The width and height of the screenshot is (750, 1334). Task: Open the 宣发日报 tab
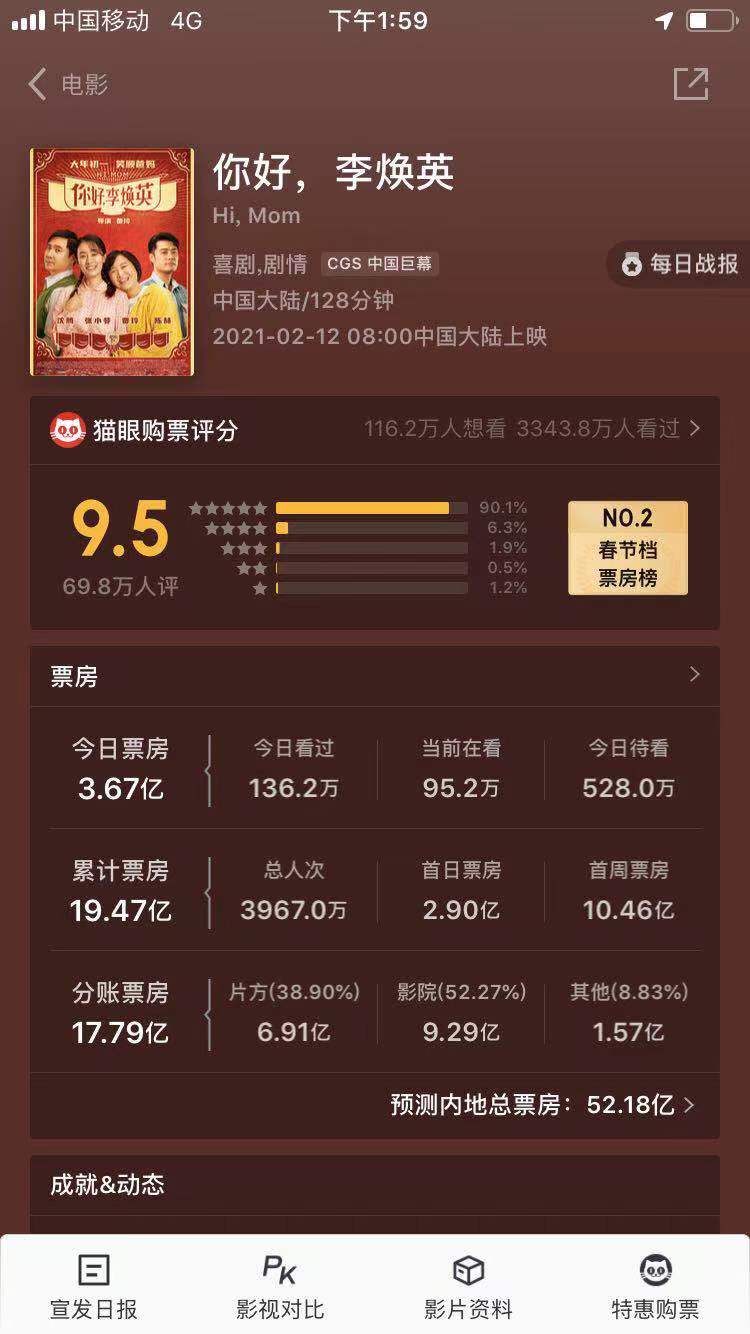coord(94,1288)
